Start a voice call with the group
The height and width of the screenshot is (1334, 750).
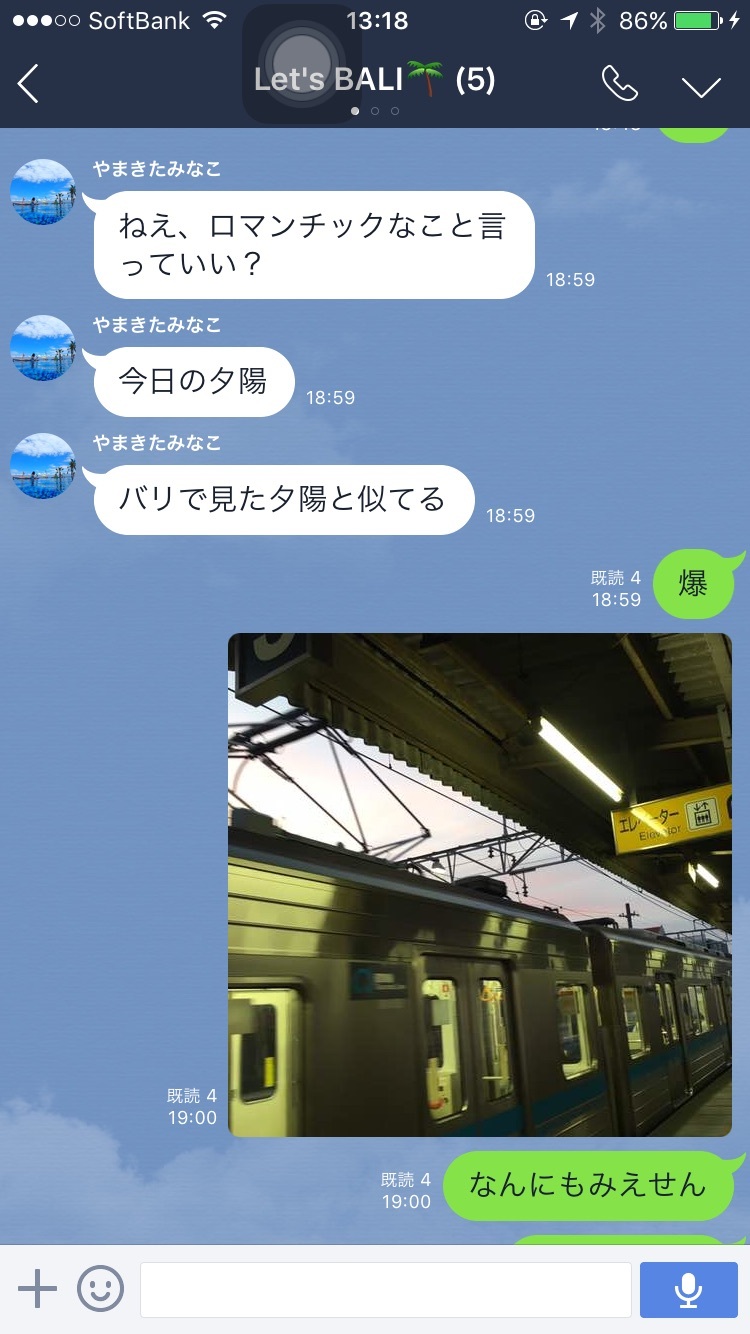(619, 84)
